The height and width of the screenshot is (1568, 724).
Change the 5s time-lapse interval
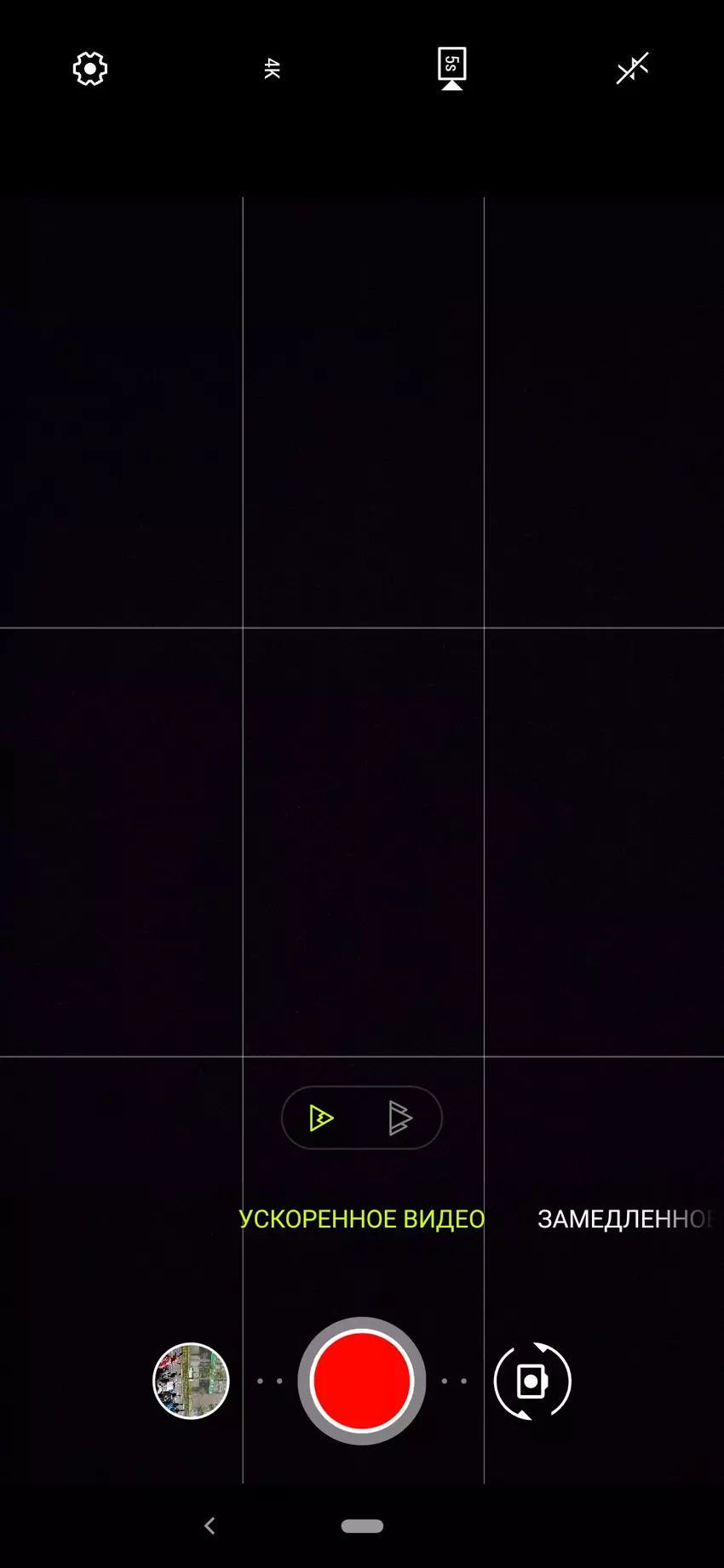point(452,68)
